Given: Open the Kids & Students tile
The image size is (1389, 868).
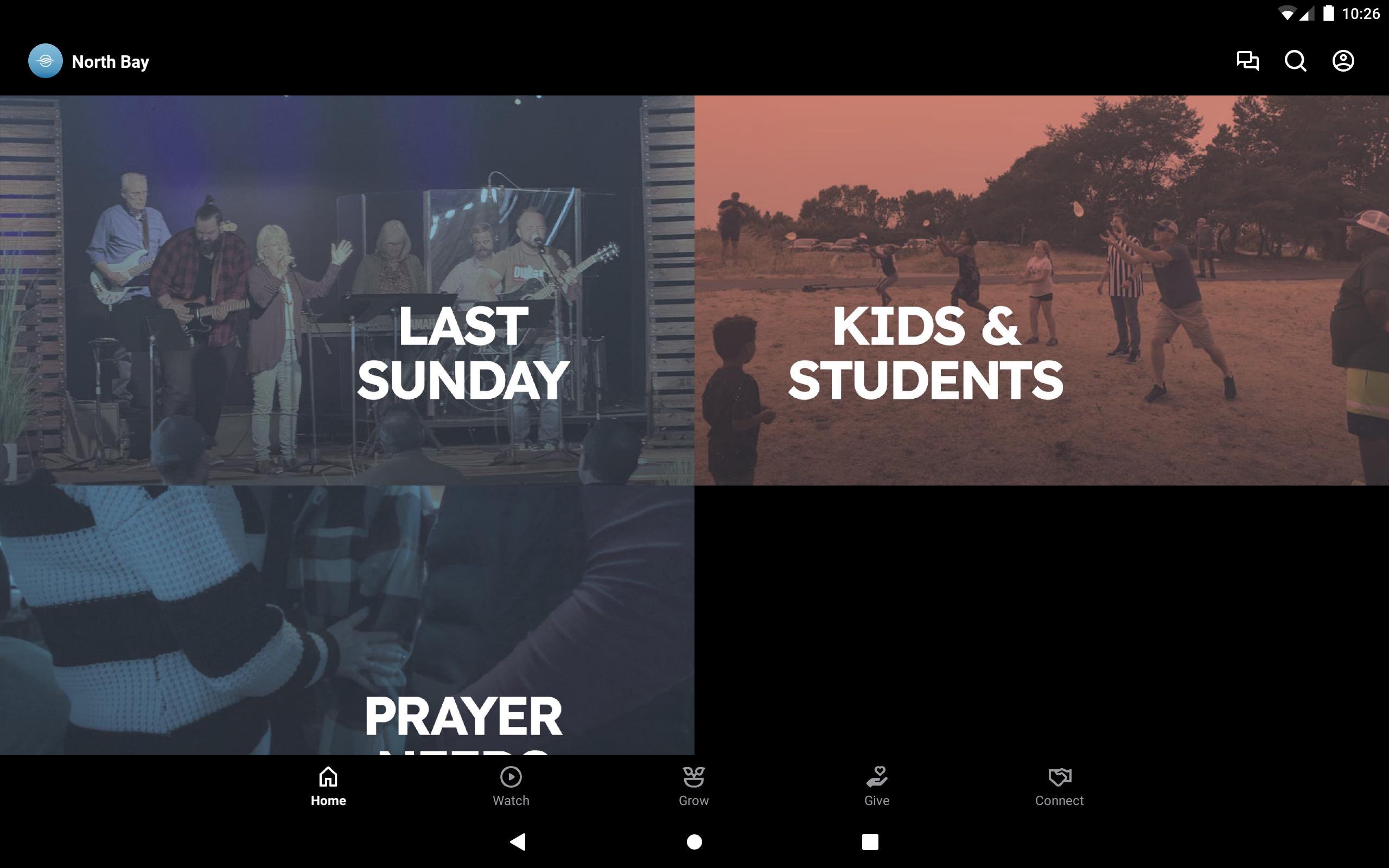Looking at the screenshot, I should coord(1041,290).
